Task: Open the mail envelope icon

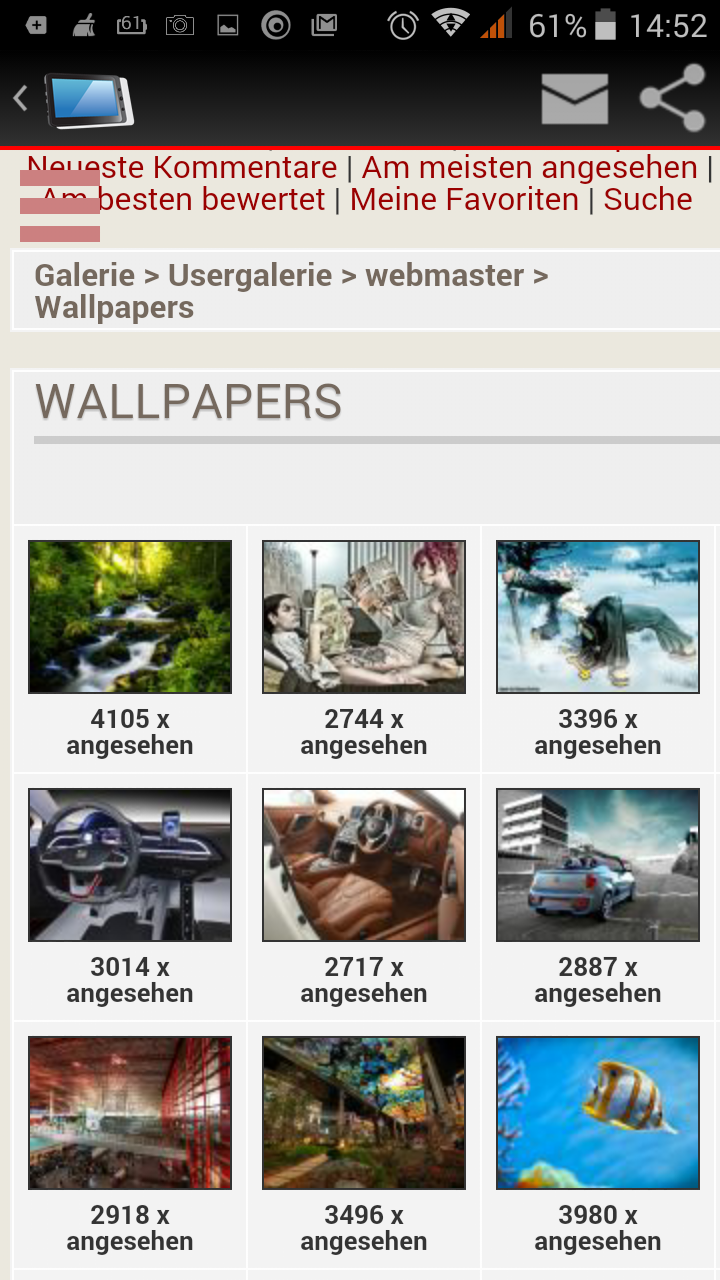Action: [574, 99]
